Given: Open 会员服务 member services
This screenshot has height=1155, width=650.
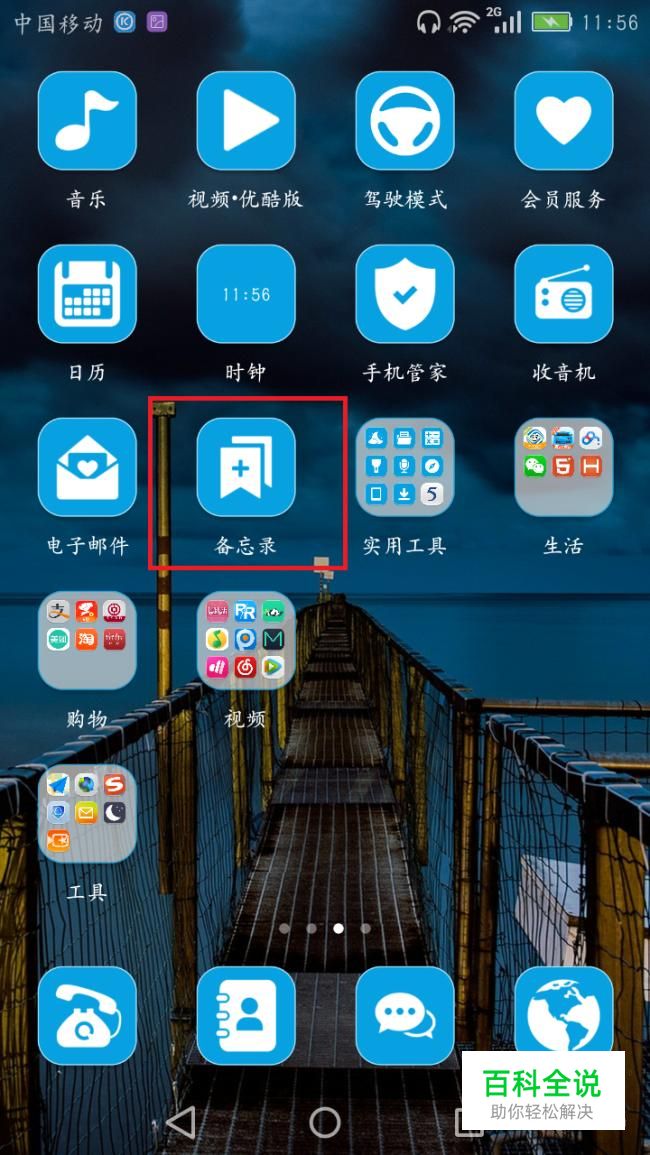Looking at the screenshot, I should pyautogui.click(x=563, y=120).
